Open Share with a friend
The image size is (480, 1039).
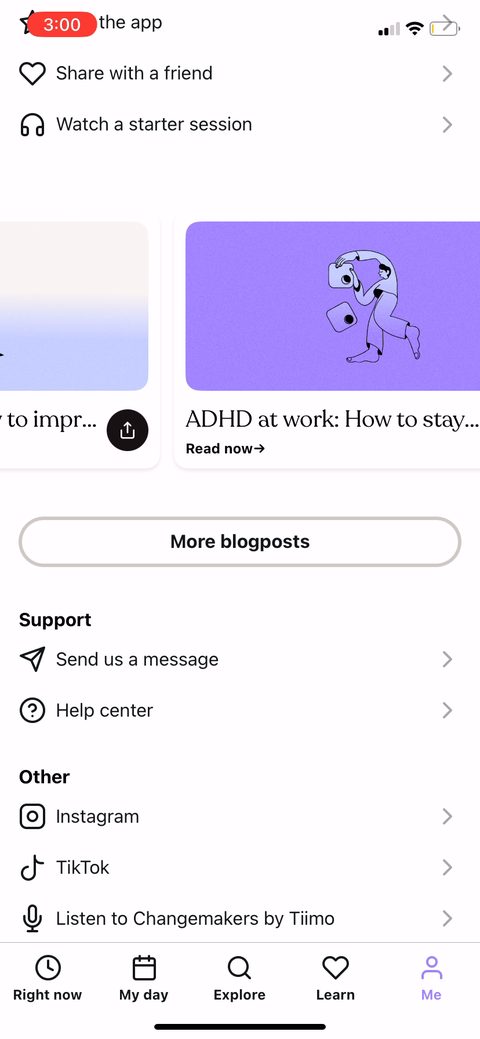tap(240, 73)
